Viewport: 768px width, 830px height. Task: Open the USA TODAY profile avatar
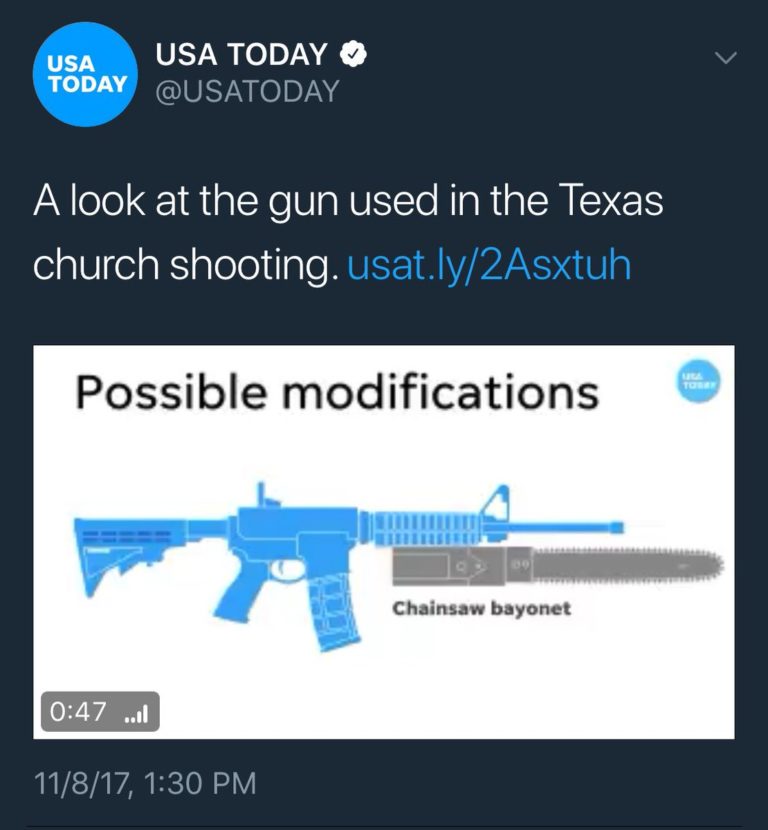coord(85,74)
